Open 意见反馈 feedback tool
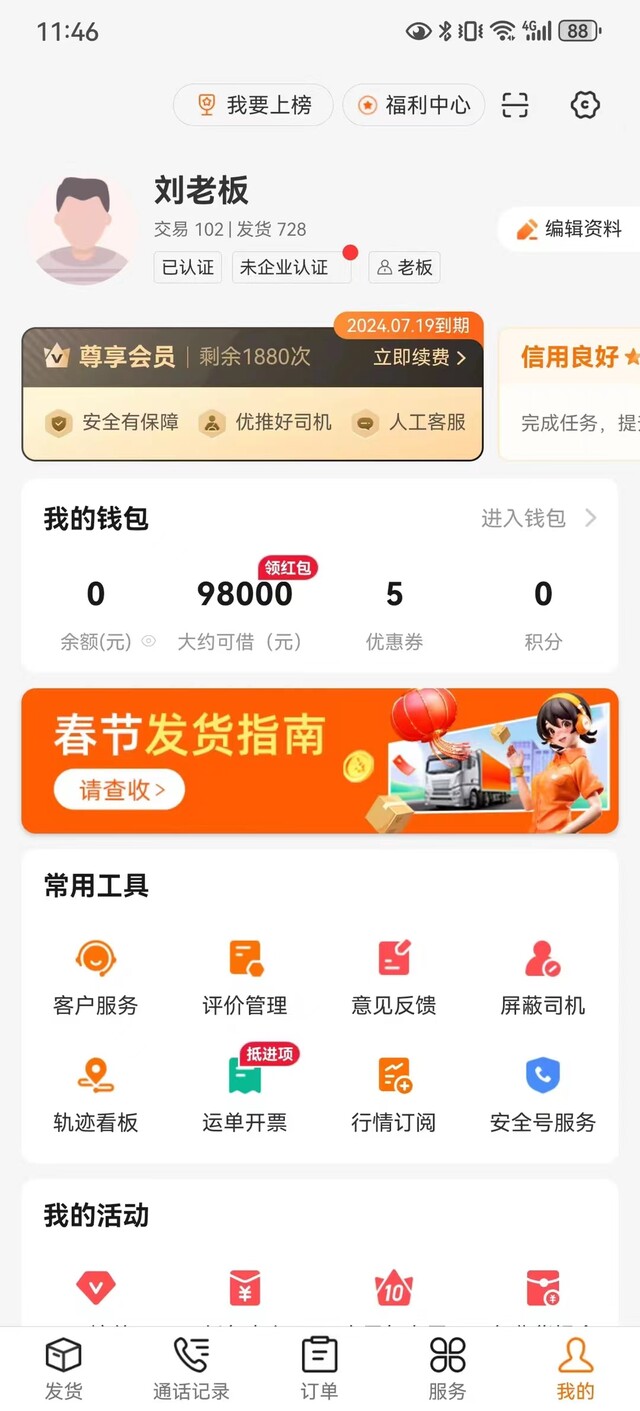Viewport: 640px width, 1411px height. (394, 978)
